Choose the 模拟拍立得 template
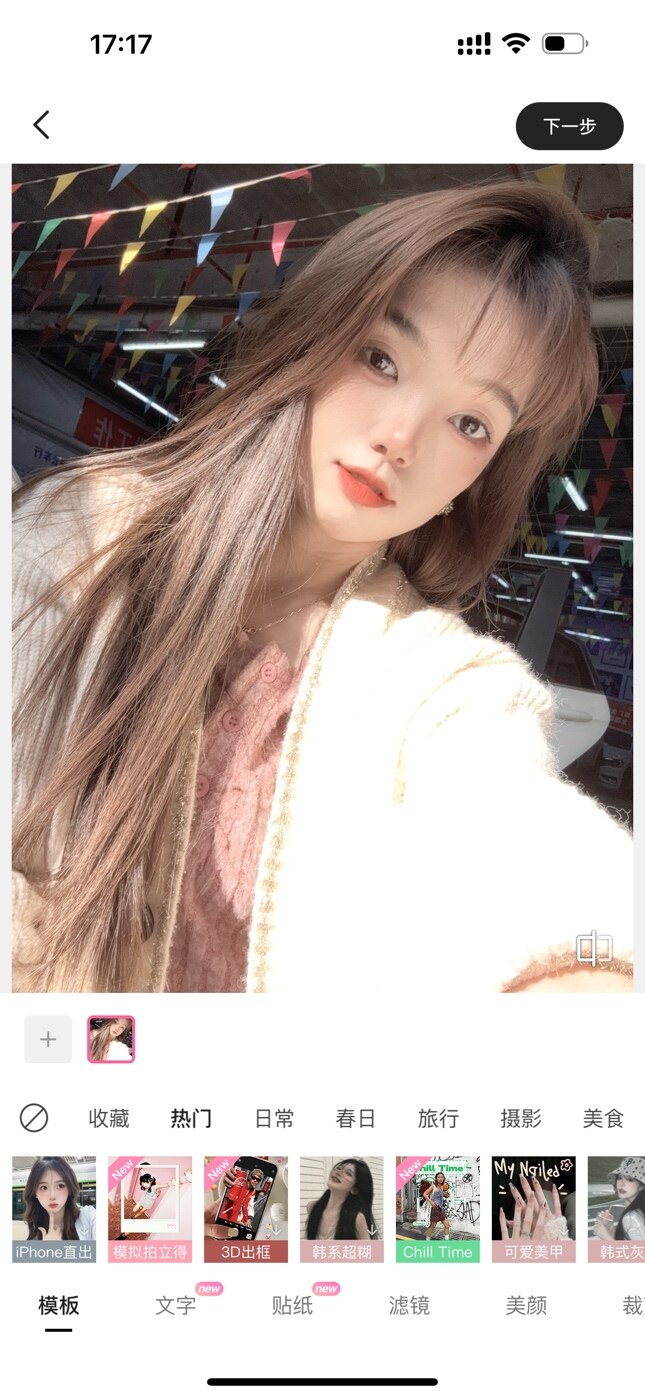This screenshot has height=1398, width=645. (x=150, y=1209)
